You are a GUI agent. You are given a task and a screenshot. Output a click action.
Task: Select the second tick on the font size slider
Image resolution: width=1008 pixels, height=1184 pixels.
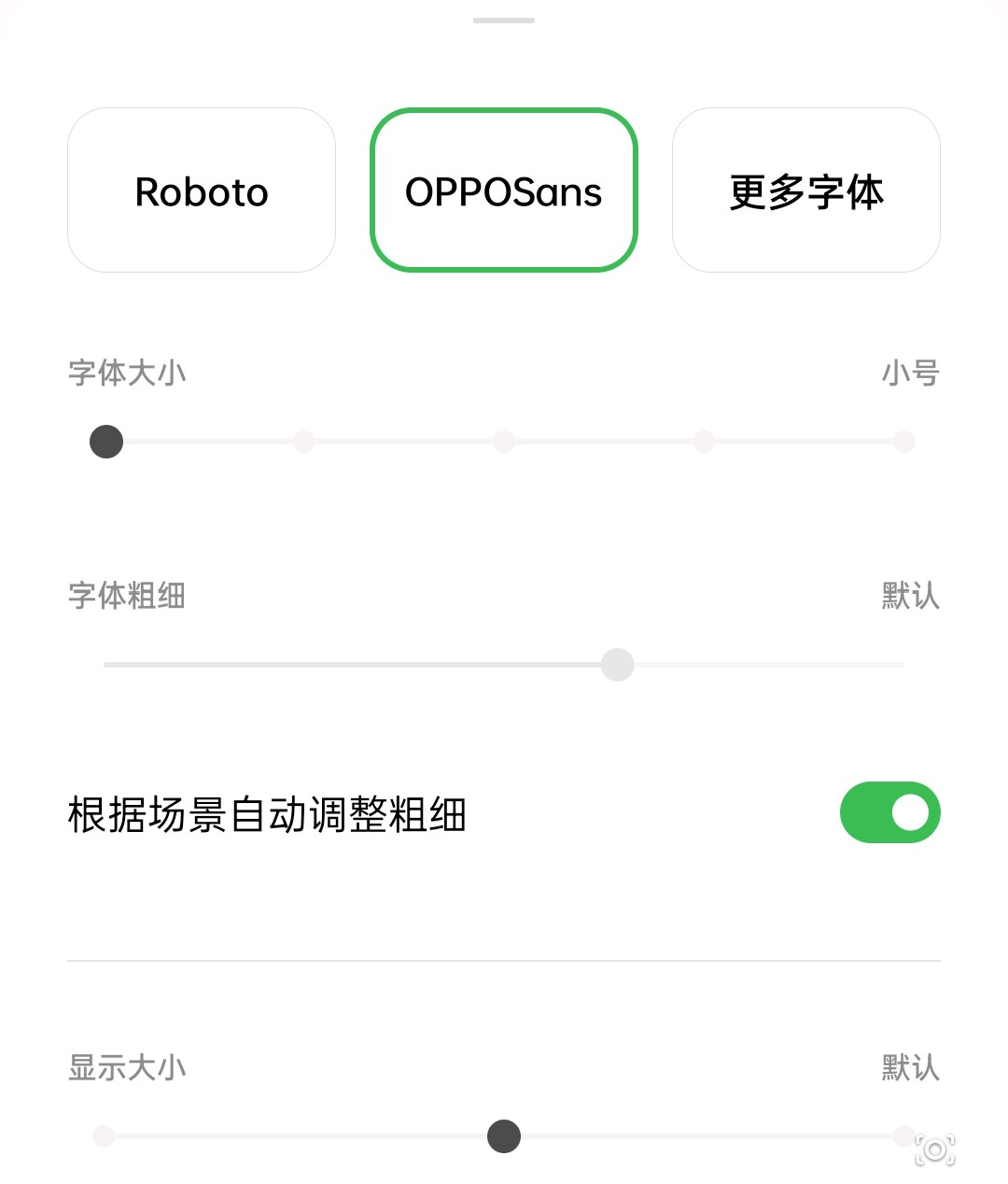click(304, 441)
